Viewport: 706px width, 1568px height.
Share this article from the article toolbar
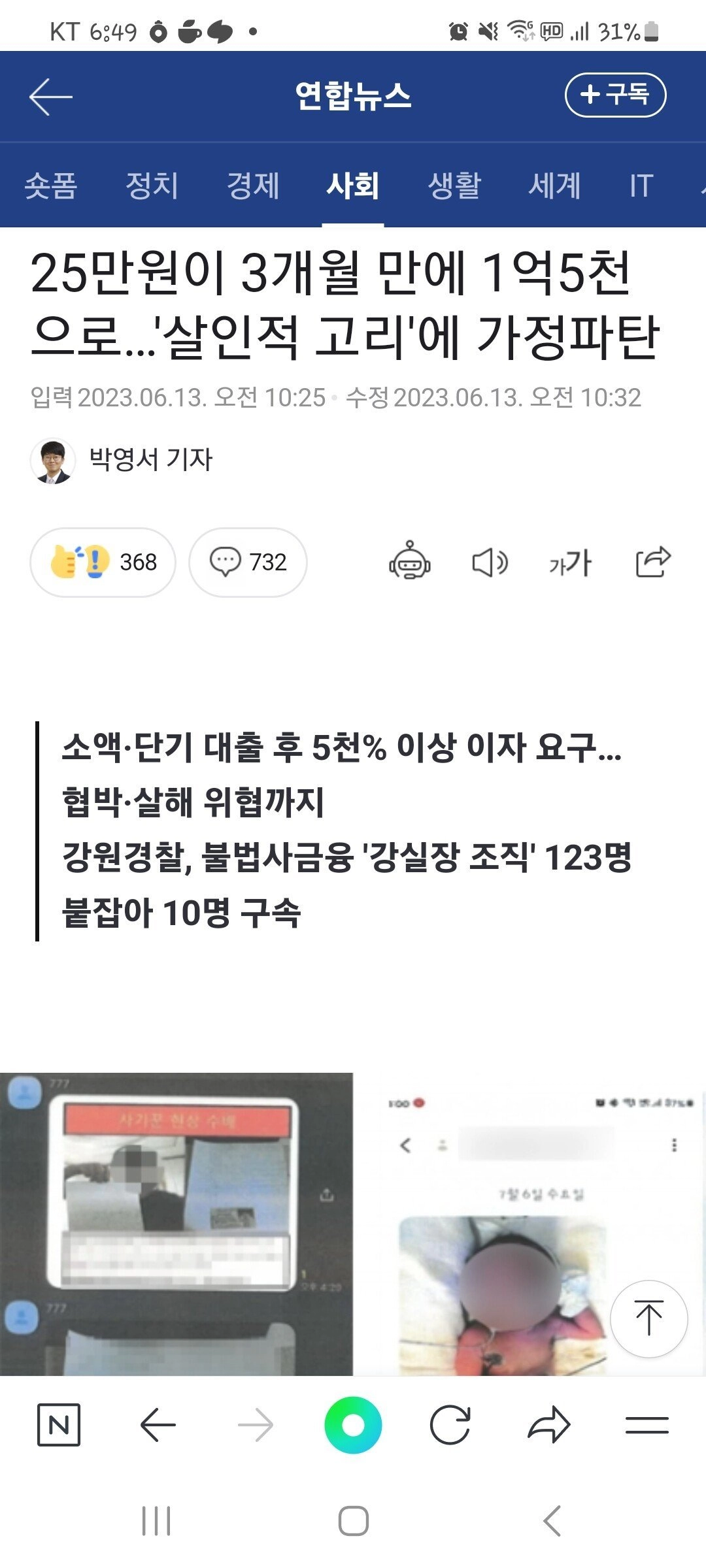[x=653, y=561]
